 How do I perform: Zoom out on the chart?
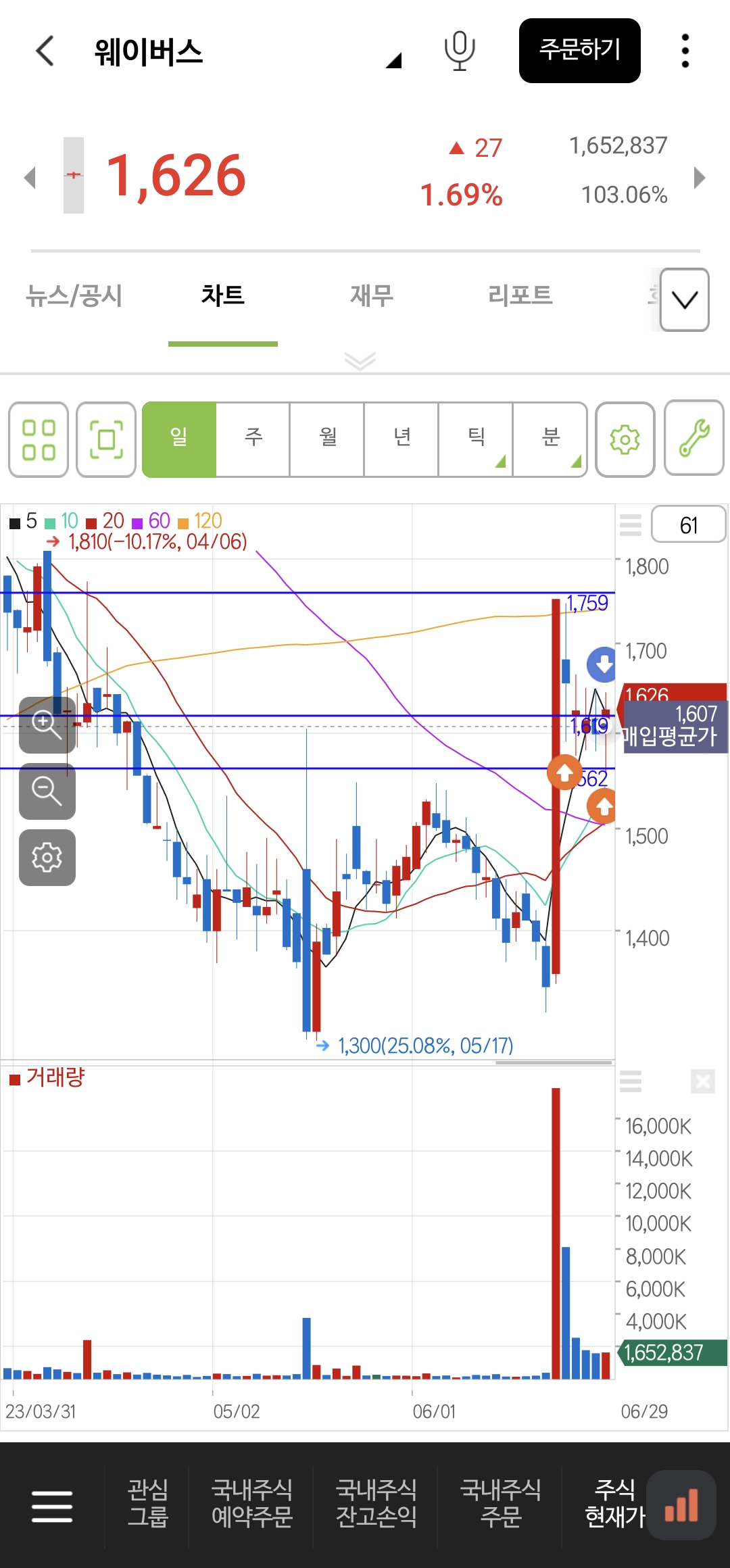coord(47,791)
